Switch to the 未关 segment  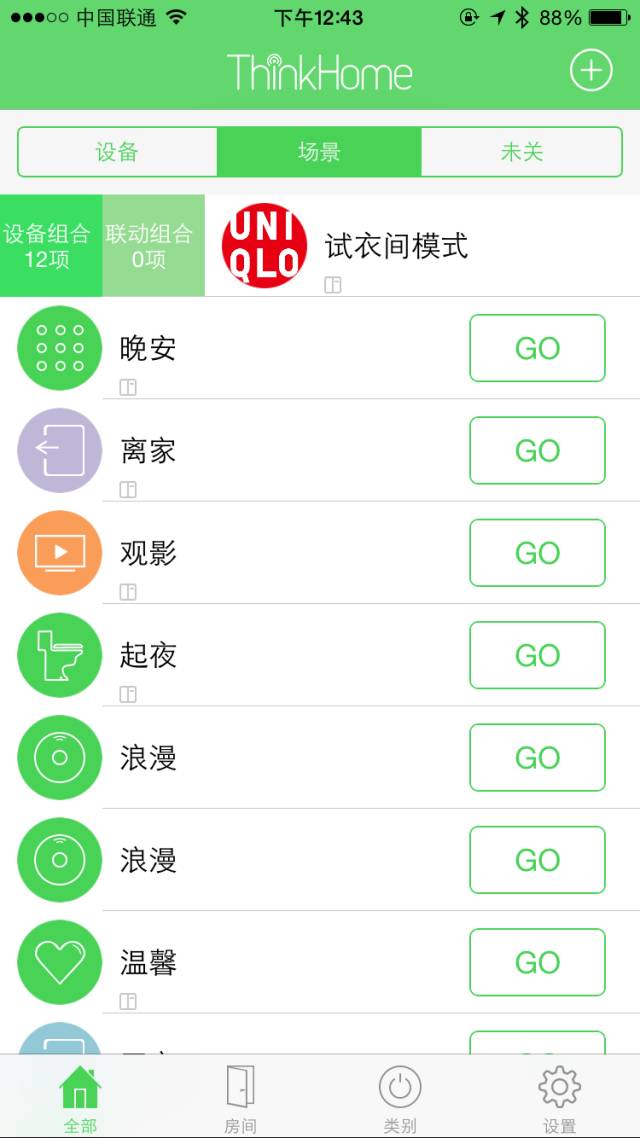point(521,152)
